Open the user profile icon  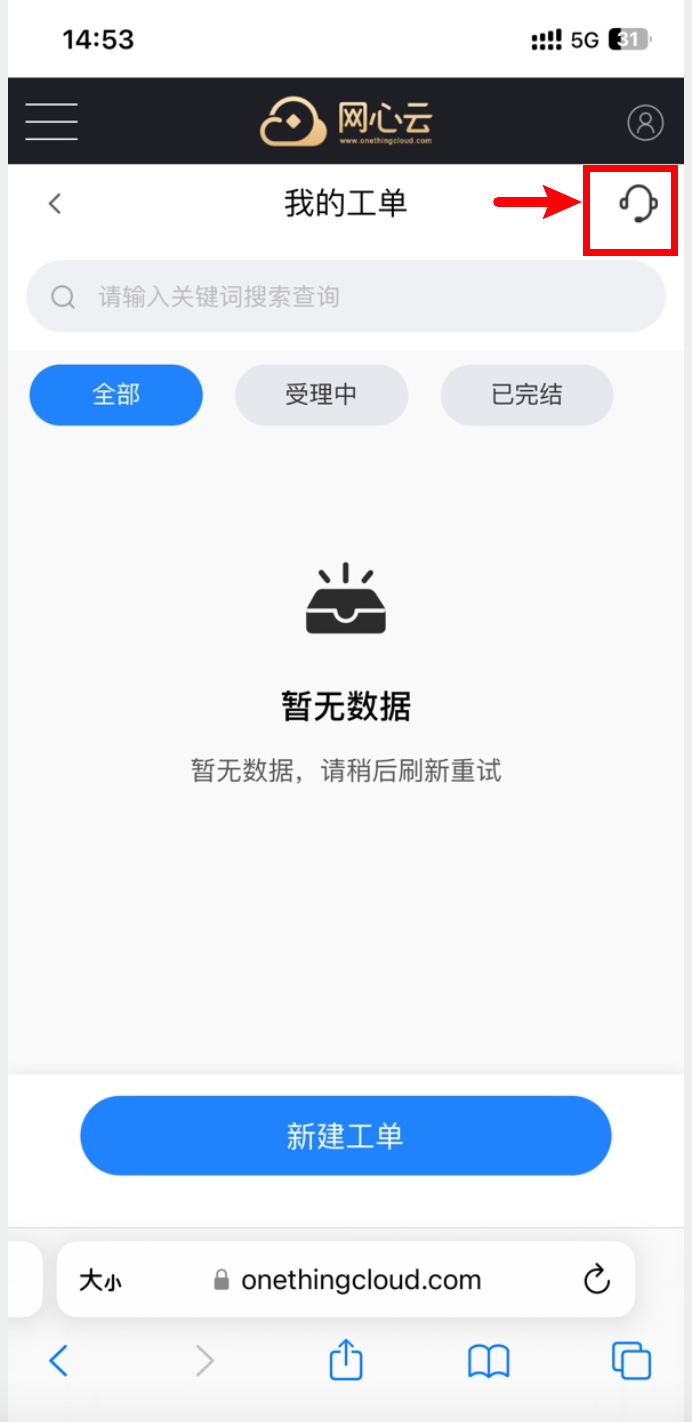click(645, 122)
